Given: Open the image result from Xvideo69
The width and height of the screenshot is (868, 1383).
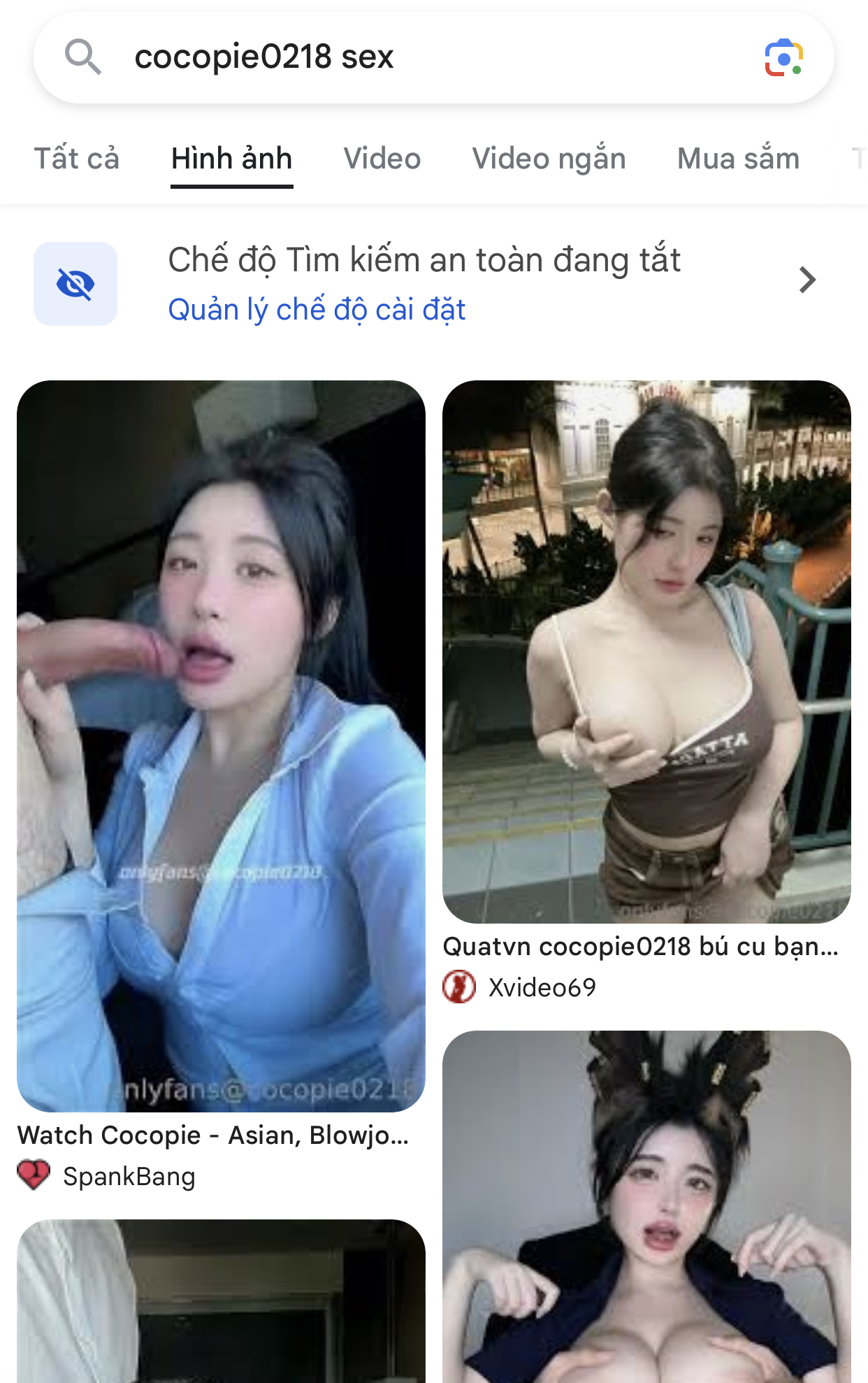Looking at the screenshot, I should (646, 651).
